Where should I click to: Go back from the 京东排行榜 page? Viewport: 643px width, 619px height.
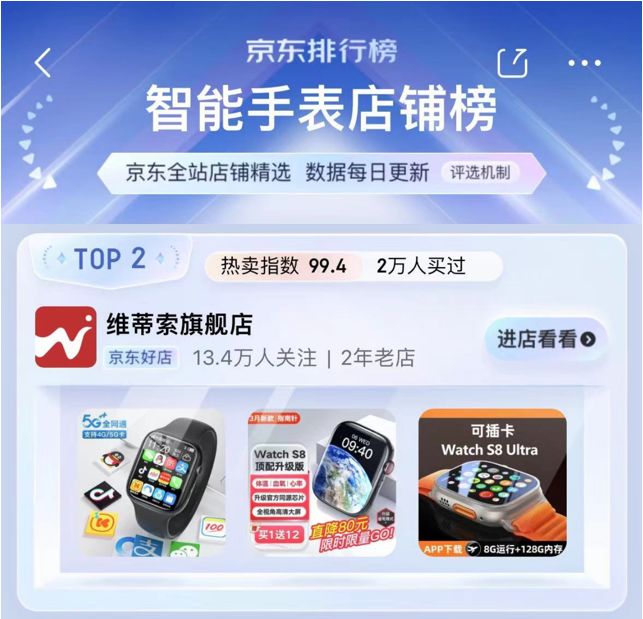click(x=42, y=62)
